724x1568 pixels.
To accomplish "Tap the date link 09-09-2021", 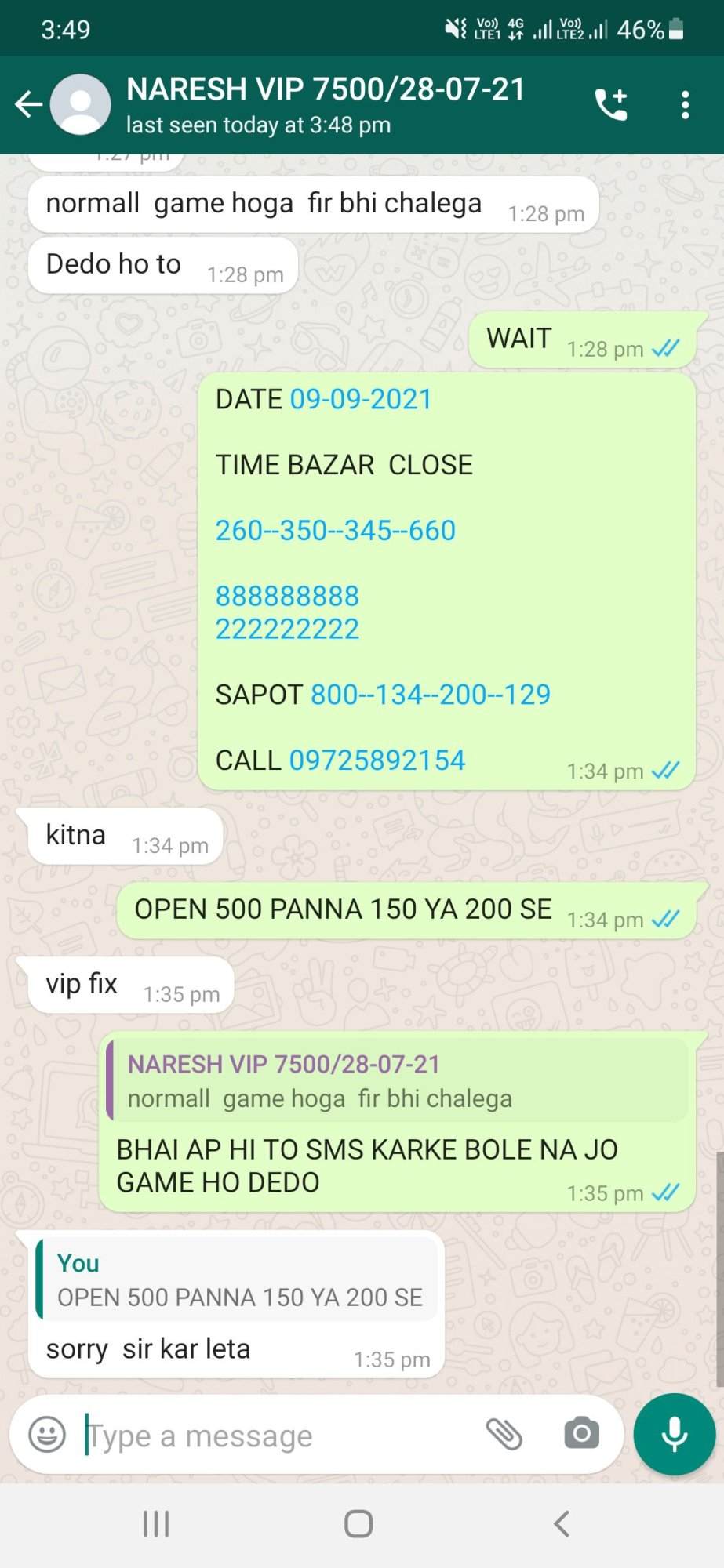I will pos(361,399).
